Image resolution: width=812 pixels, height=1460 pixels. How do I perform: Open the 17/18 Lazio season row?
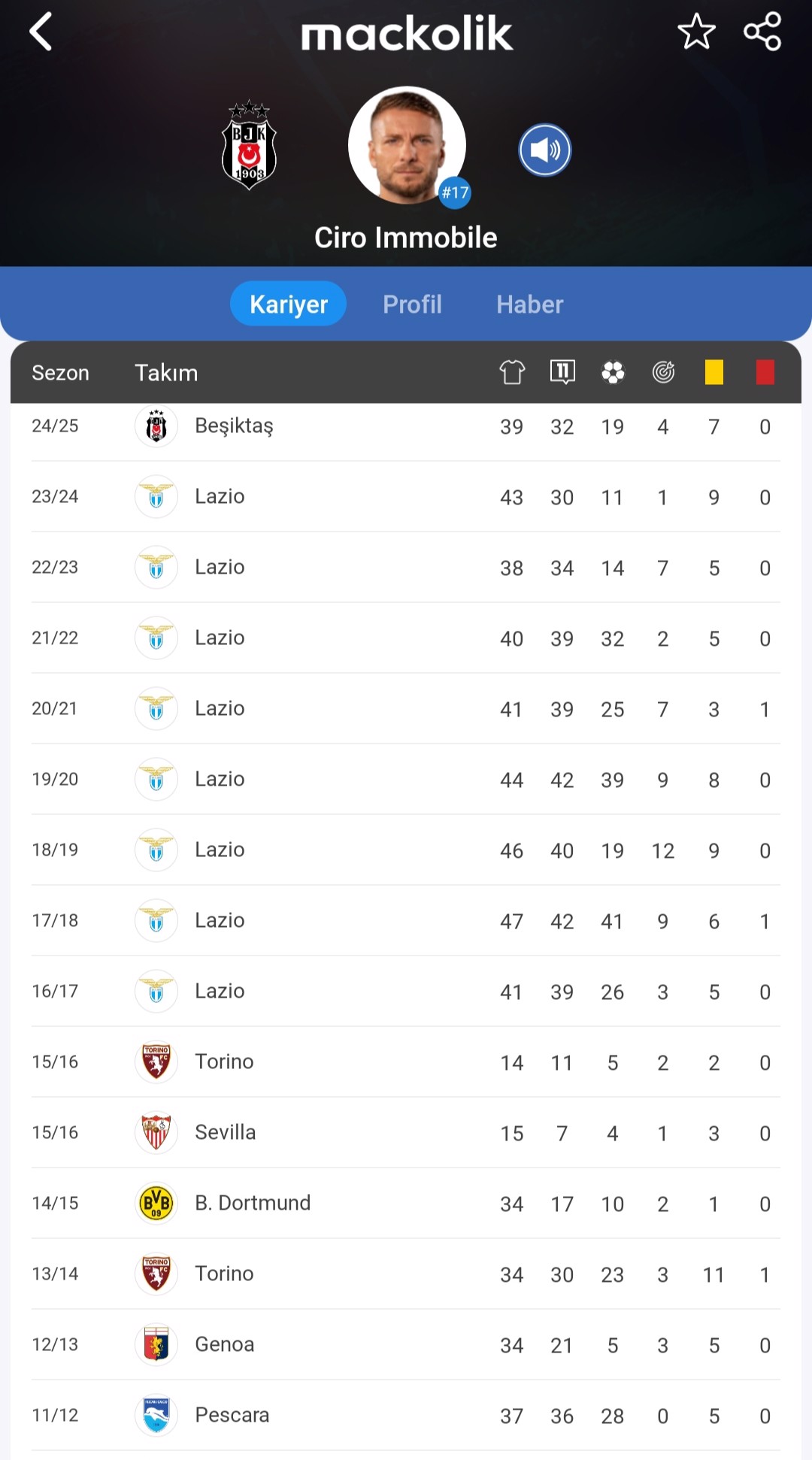(x=406, y=921)
